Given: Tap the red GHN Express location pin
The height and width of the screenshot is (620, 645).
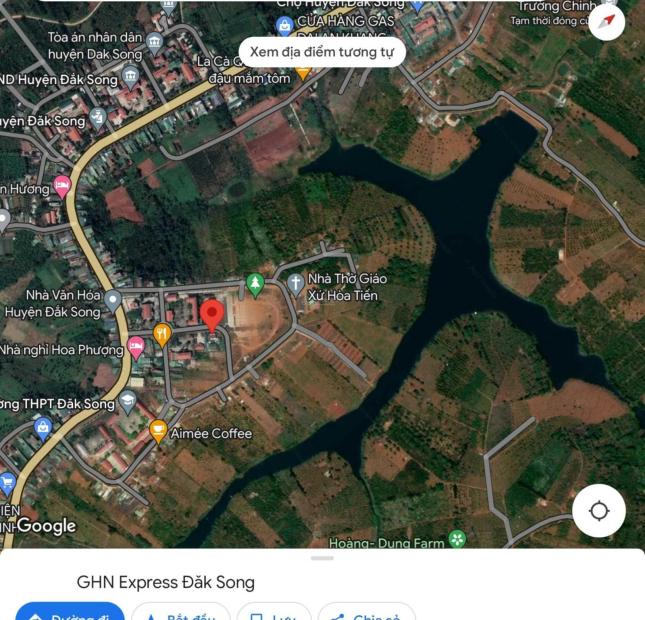Looking at the screenshot, I should click(211, 315).
